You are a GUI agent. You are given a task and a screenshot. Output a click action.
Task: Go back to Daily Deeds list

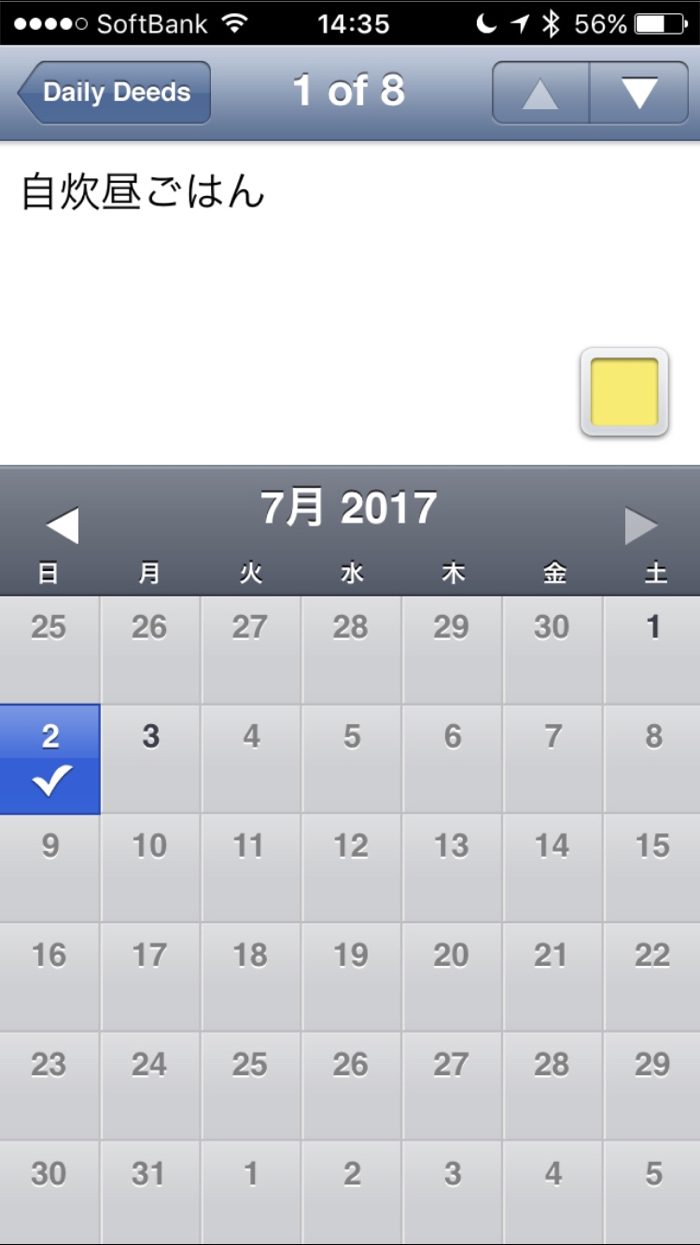(x=114, y=92)
